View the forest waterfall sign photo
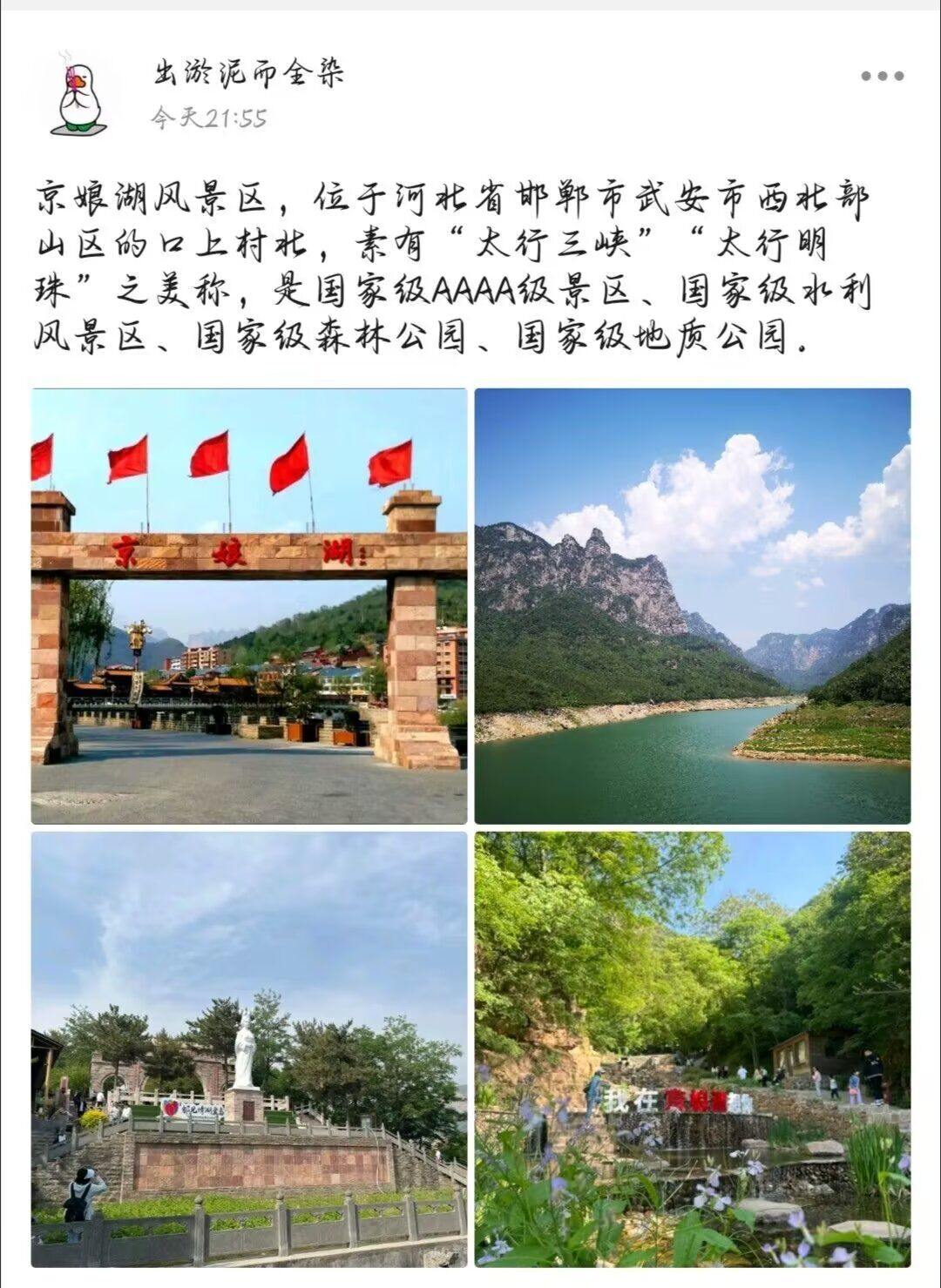This screenshot has width=941, height=1288. point(692,1049)
